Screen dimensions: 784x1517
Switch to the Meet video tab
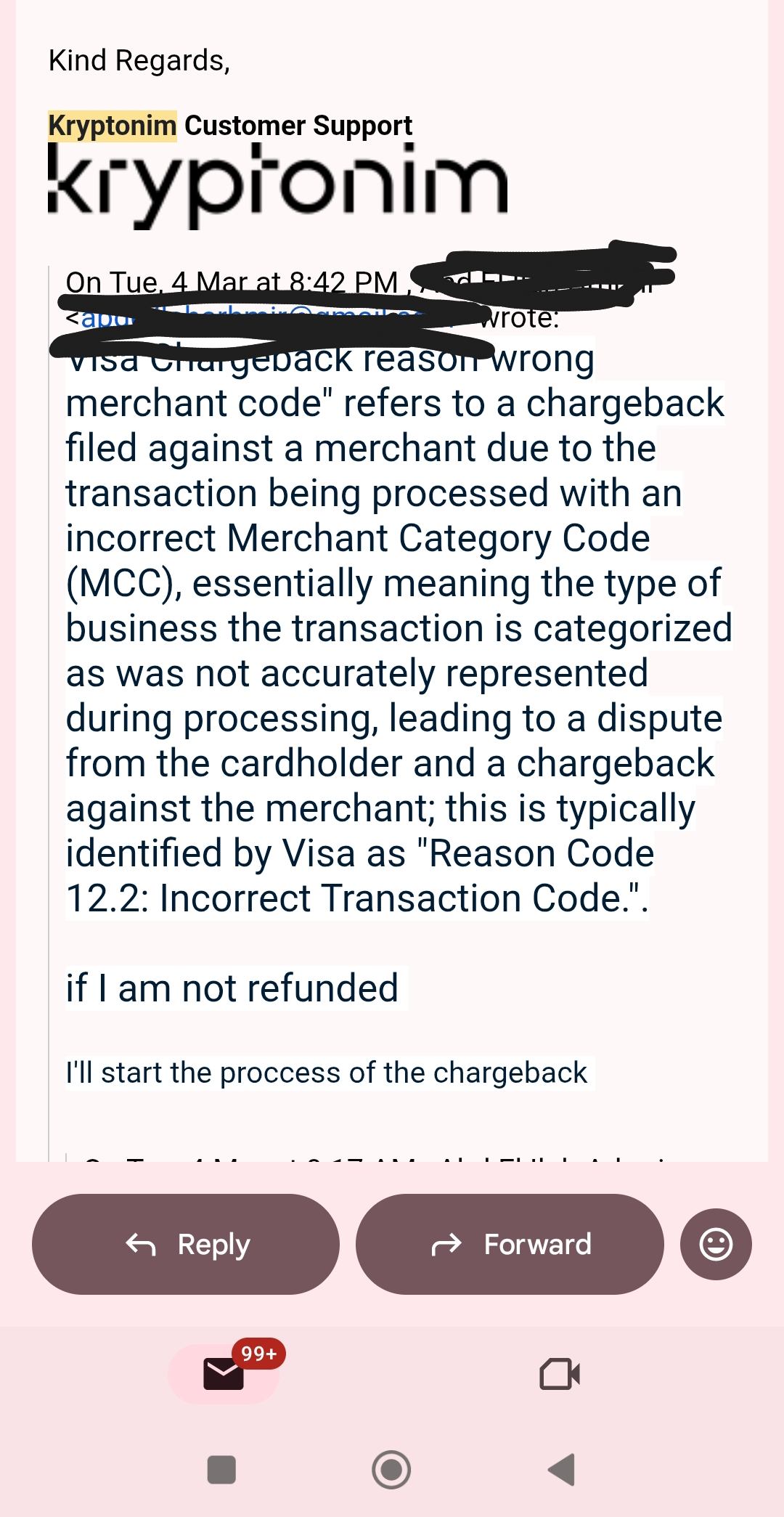pyautogui.click(x=560, y=1373)
